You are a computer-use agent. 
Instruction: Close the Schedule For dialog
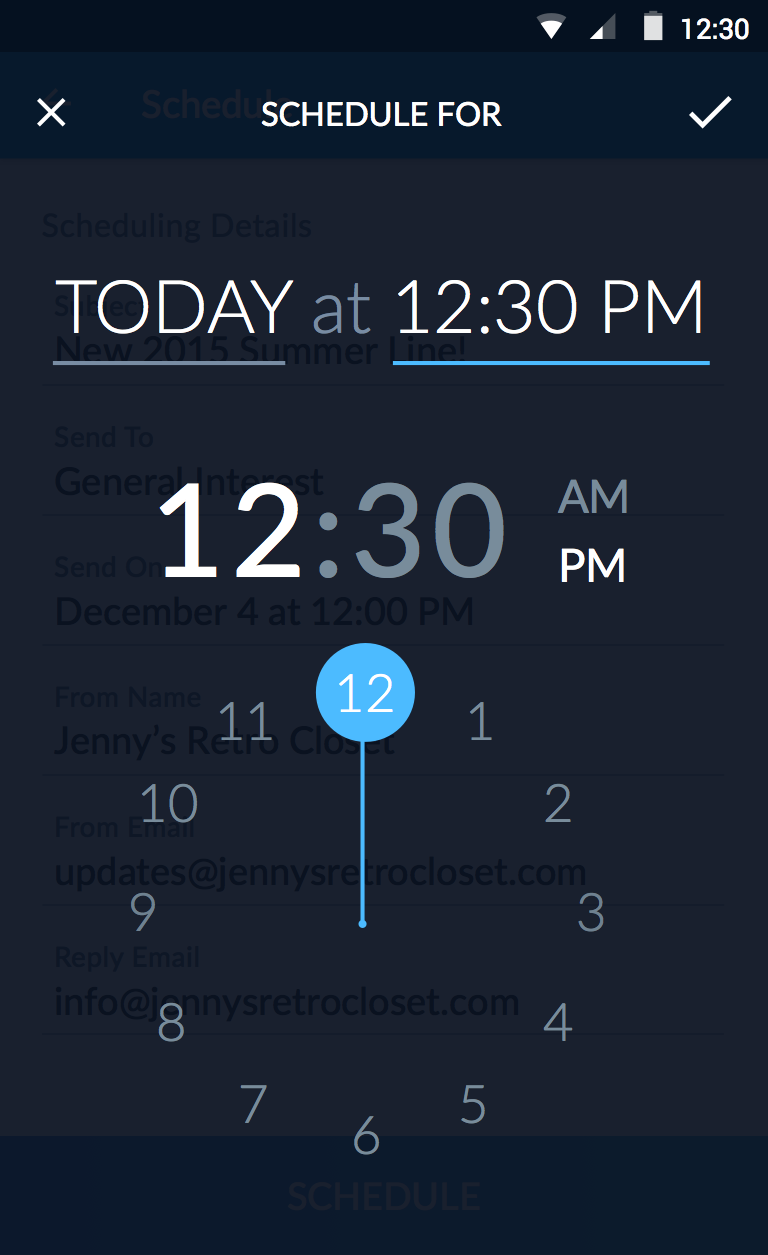point(51,113)
